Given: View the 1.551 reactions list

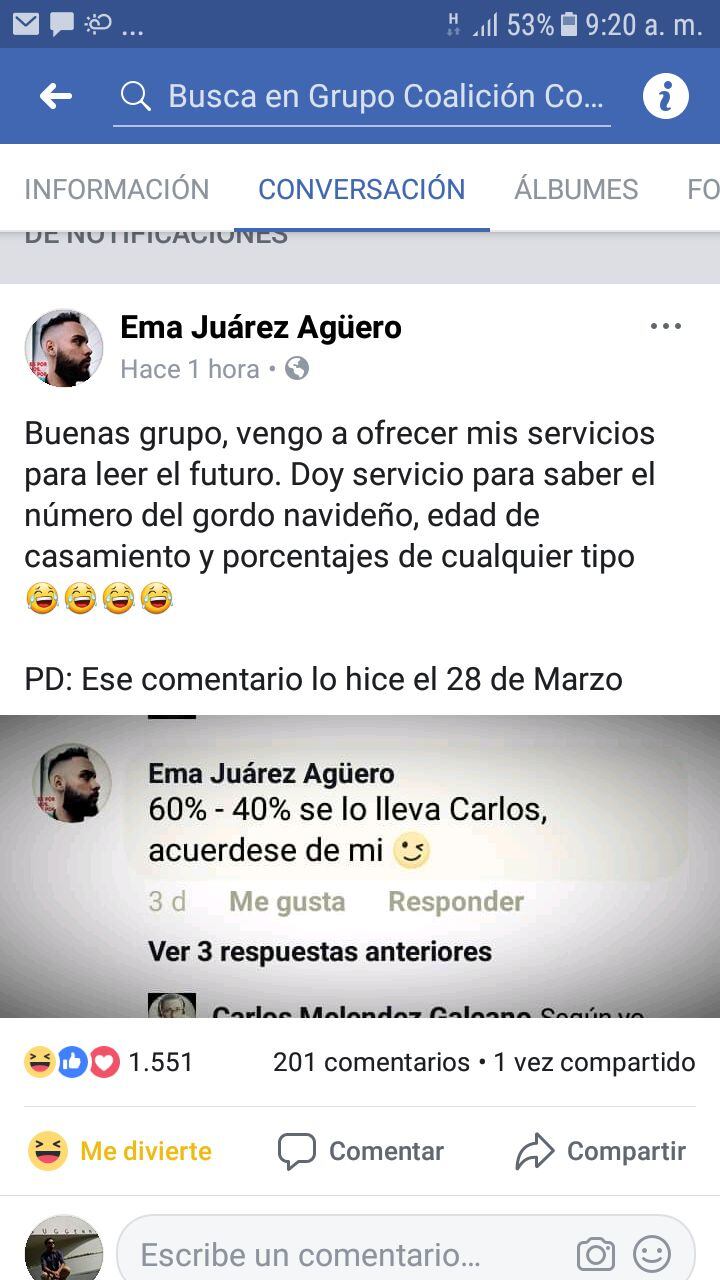Looking at the screenshot, I should [110, 1062].
